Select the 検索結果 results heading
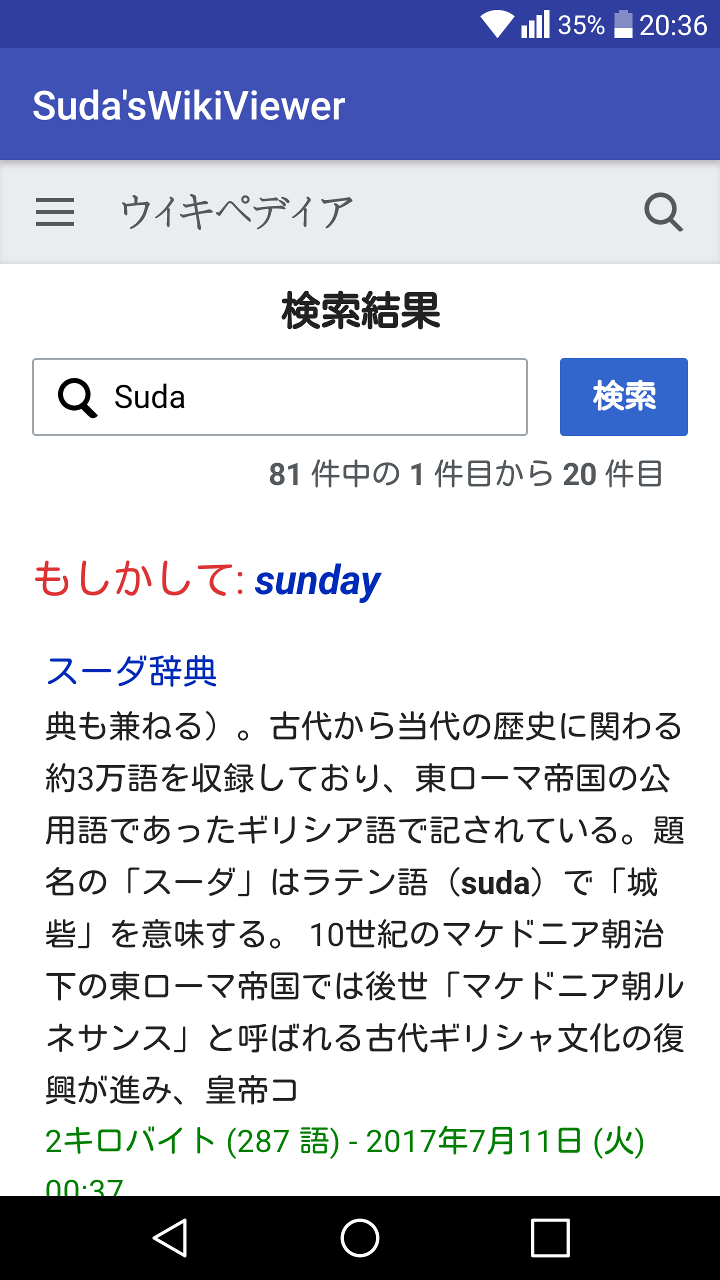Screen dimensions: 720x1280 tap(360, 310)
